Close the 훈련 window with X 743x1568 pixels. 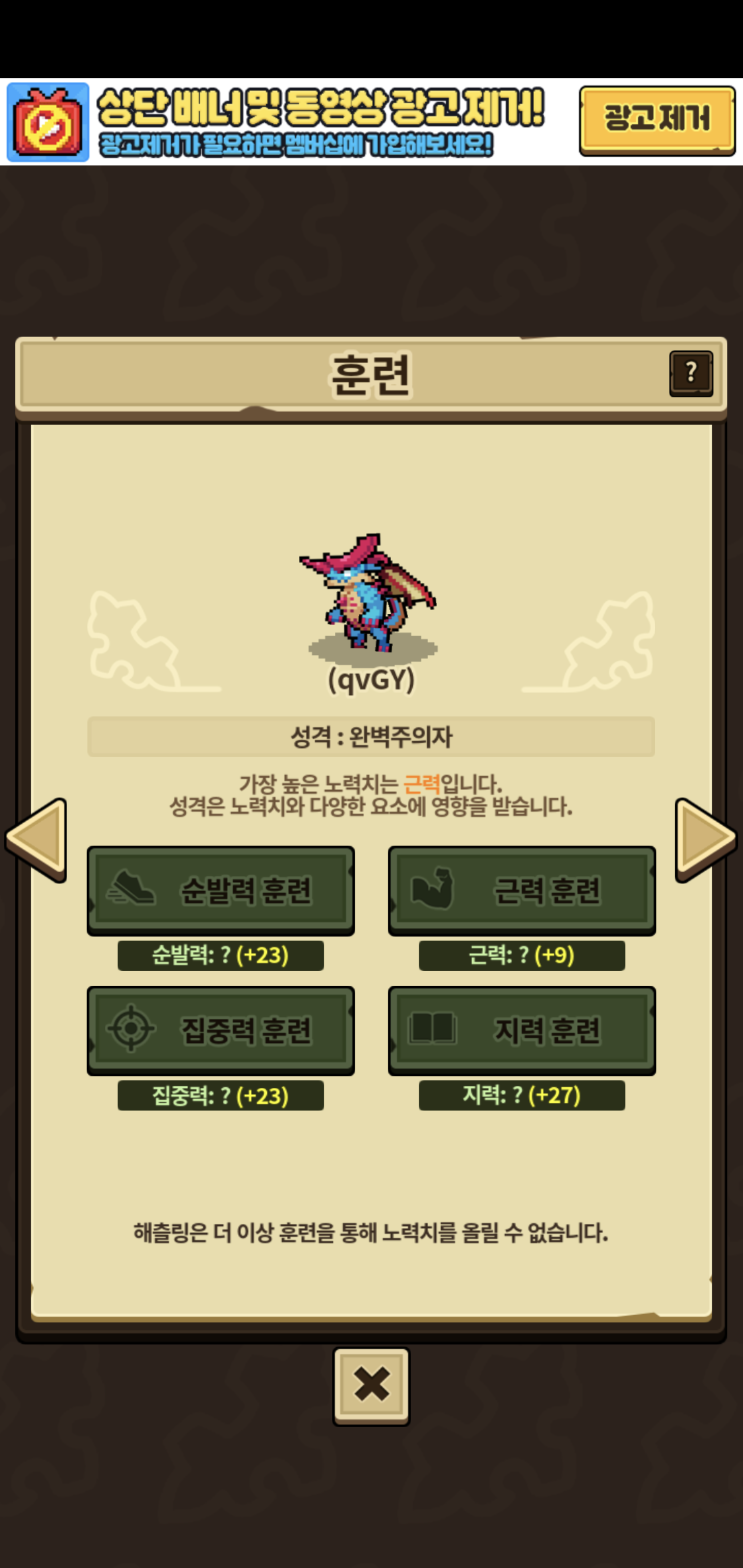(371, 1386)
